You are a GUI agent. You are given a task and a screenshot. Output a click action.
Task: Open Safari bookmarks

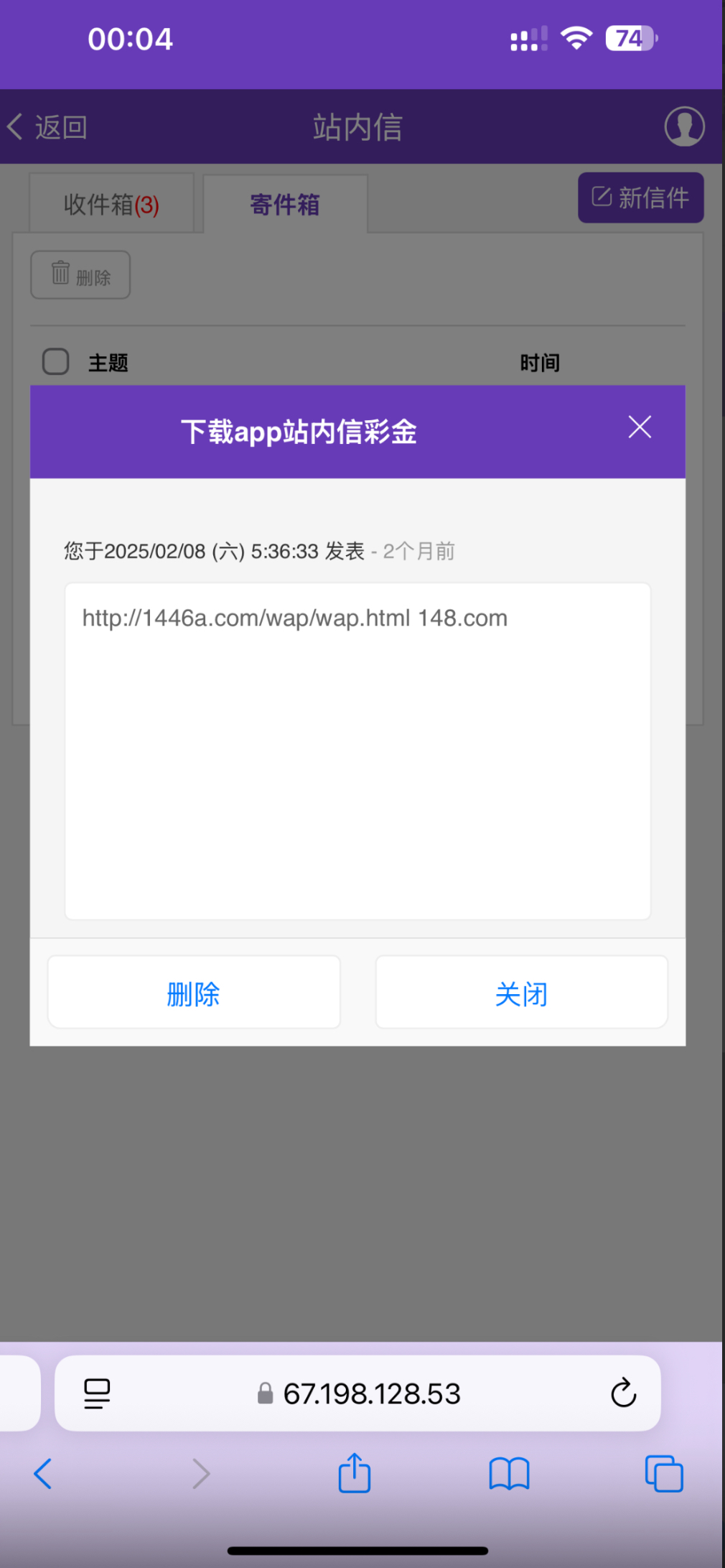click(x=509, y=1473)
